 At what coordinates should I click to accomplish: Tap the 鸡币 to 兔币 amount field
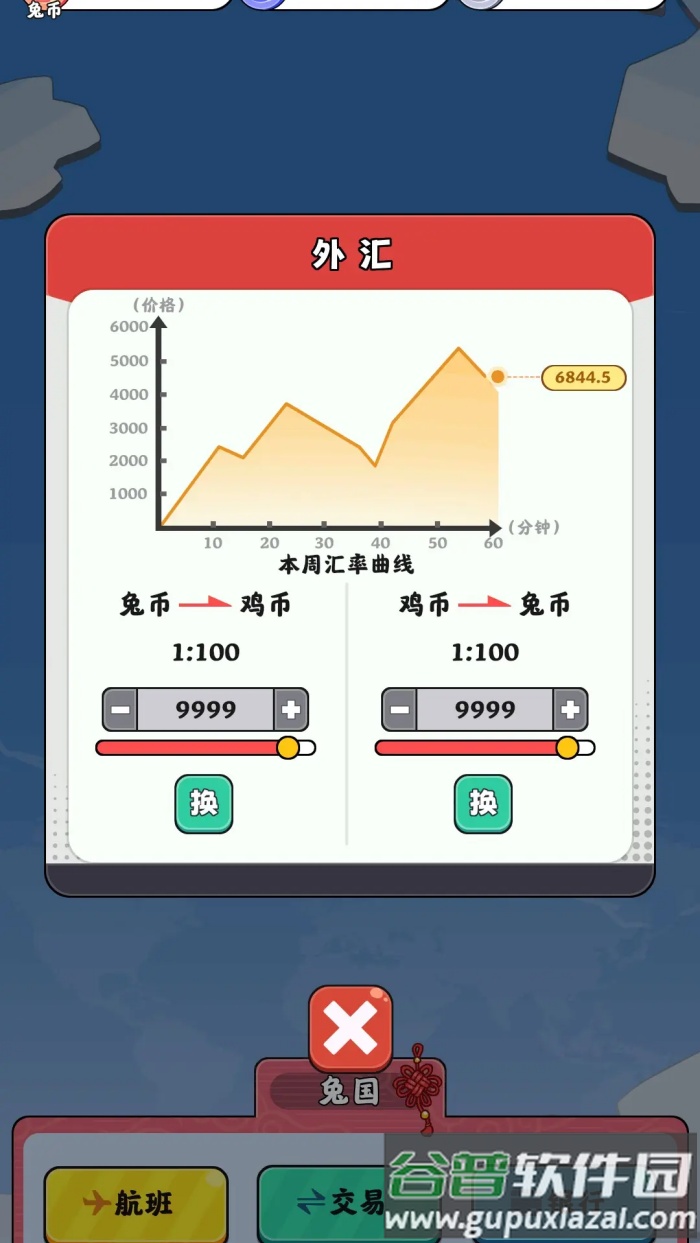click(x=484, y=710)
